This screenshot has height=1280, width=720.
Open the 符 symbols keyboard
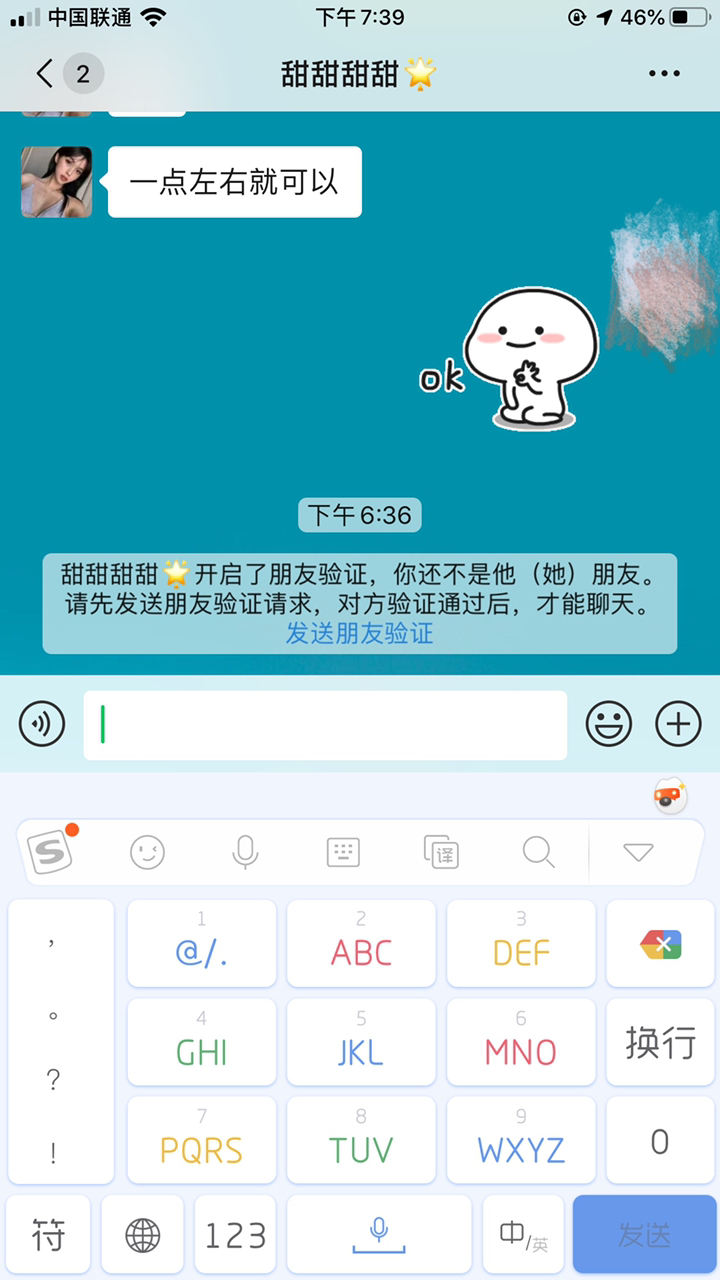coord(48,1235)
